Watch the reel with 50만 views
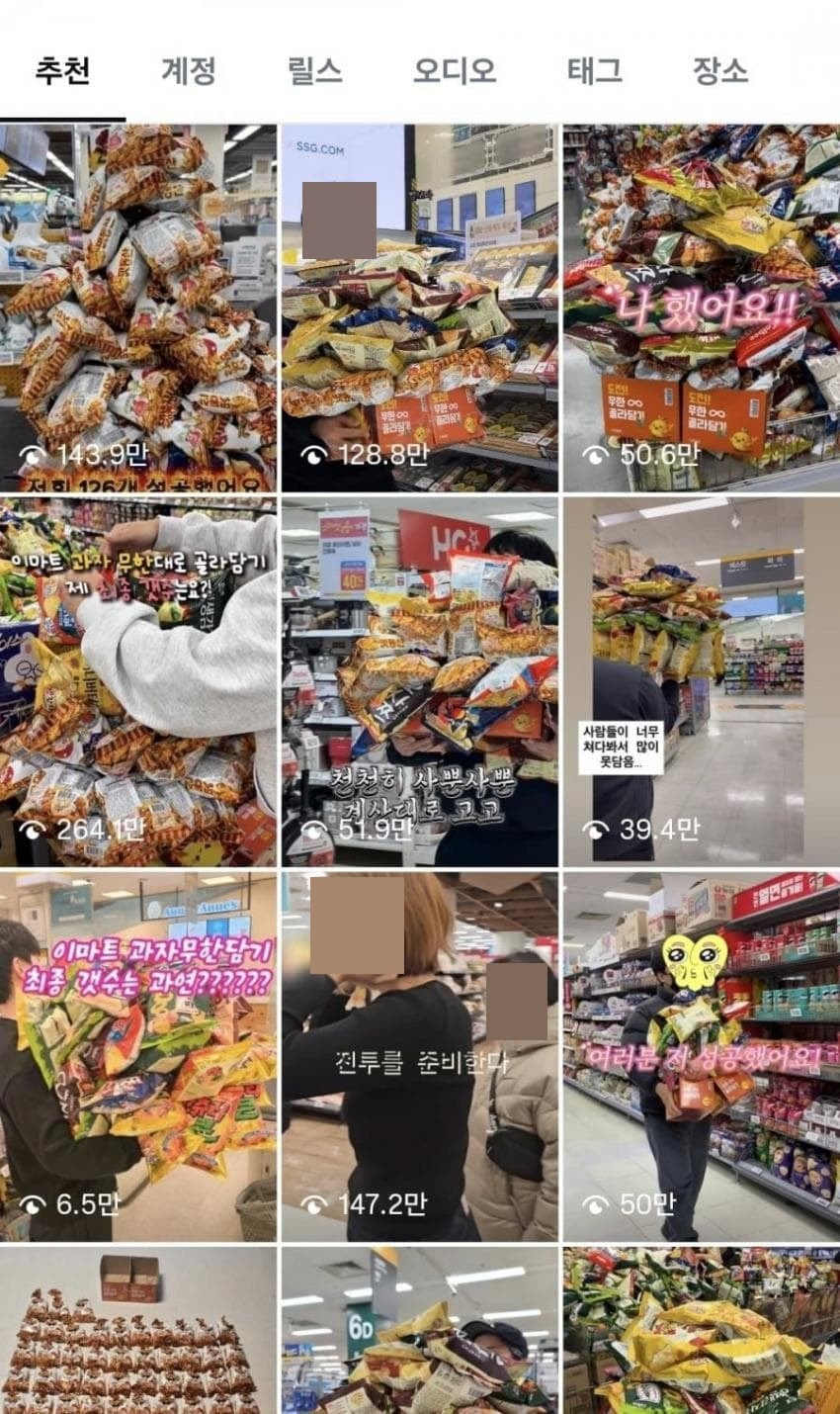 pos(701,1056)
